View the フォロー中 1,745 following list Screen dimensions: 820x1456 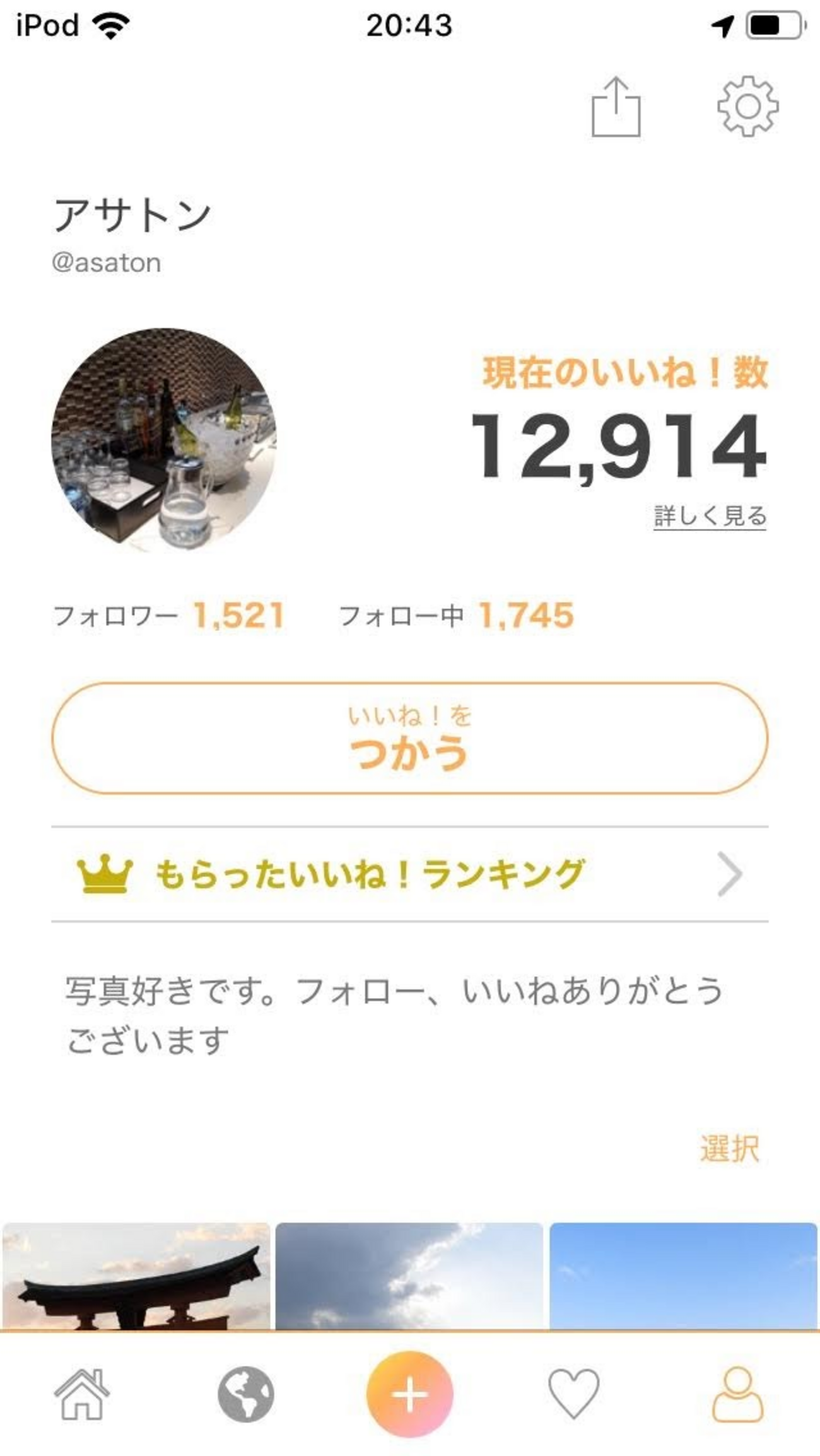click(x=456, y=616)
